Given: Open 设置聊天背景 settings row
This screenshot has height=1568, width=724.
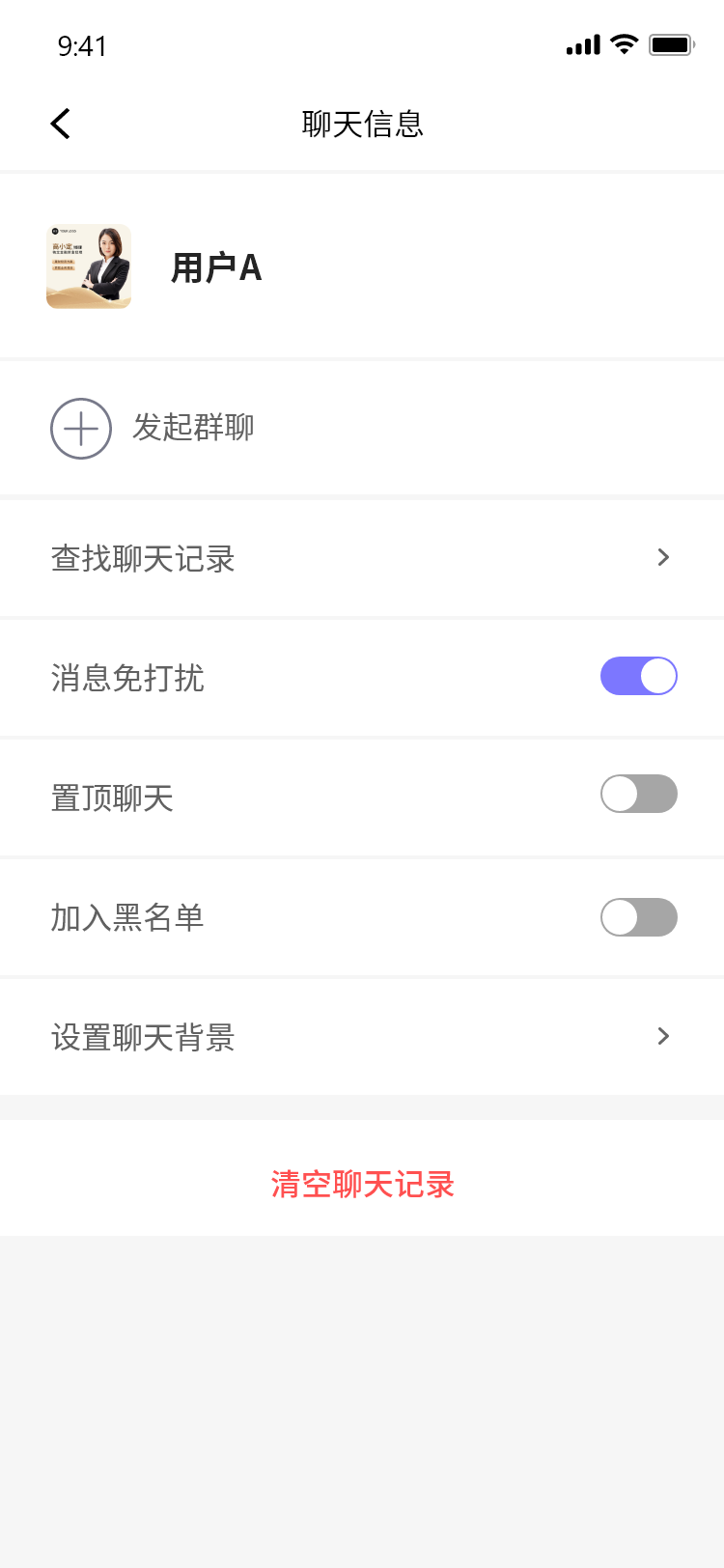Looking at the screenshot, I should [143, 1036].
